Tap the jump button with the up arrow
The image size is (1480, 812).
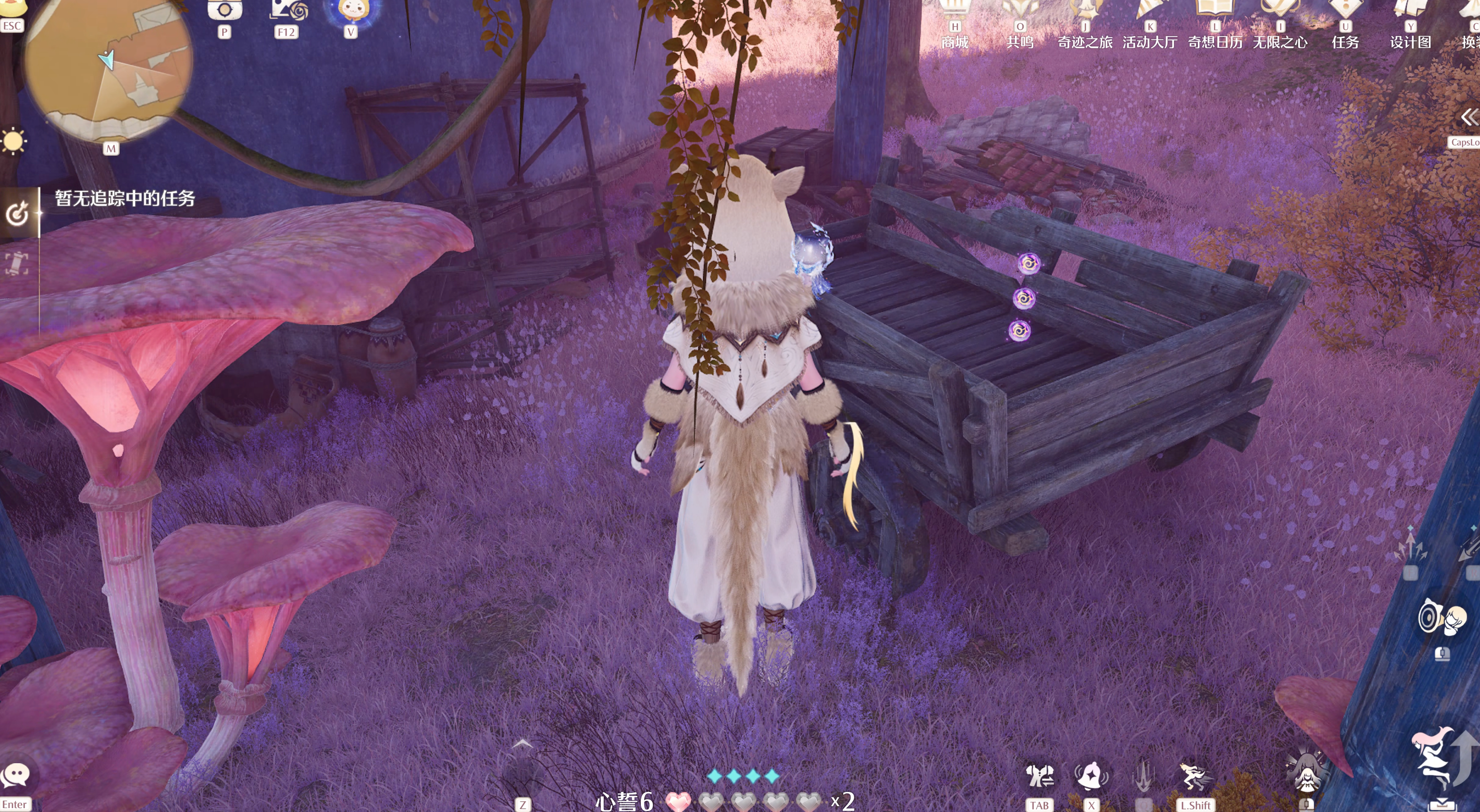point(1442,758)
